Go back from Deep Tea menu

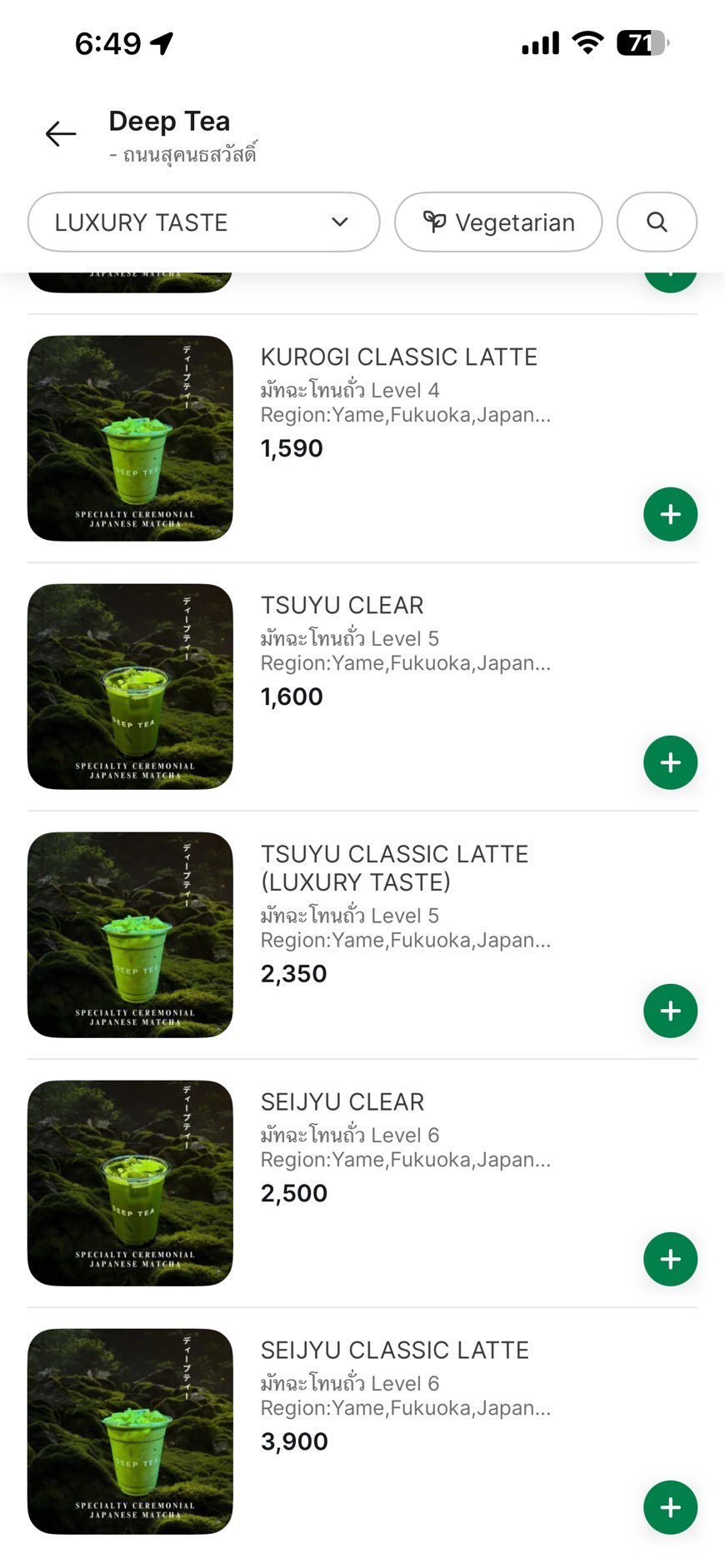pos(61,133)
